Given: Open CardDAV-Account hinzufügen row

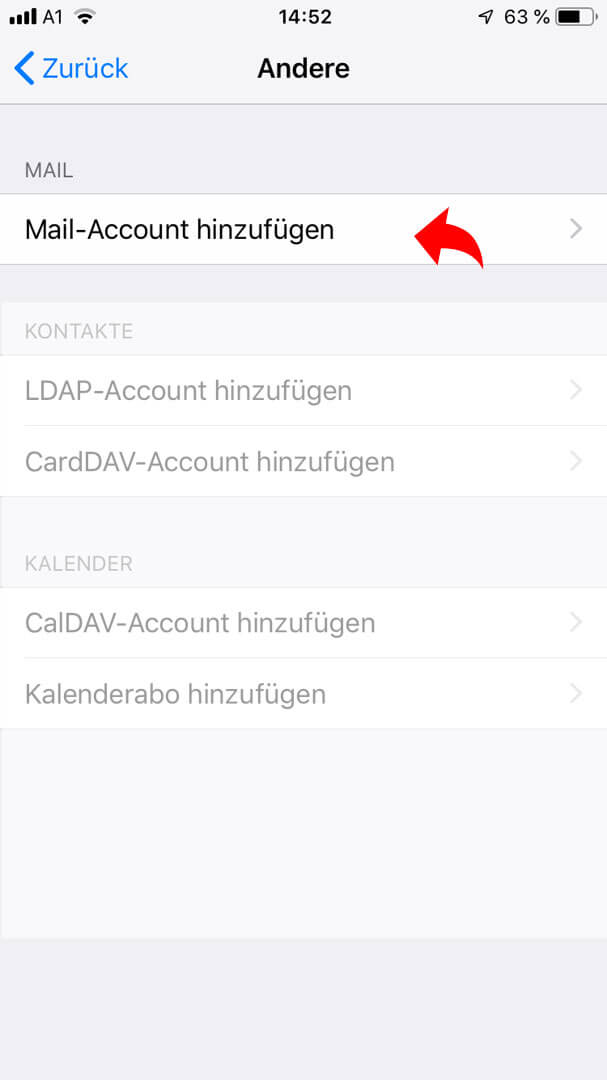Looking at the screenshot, I should coord(303,461).
